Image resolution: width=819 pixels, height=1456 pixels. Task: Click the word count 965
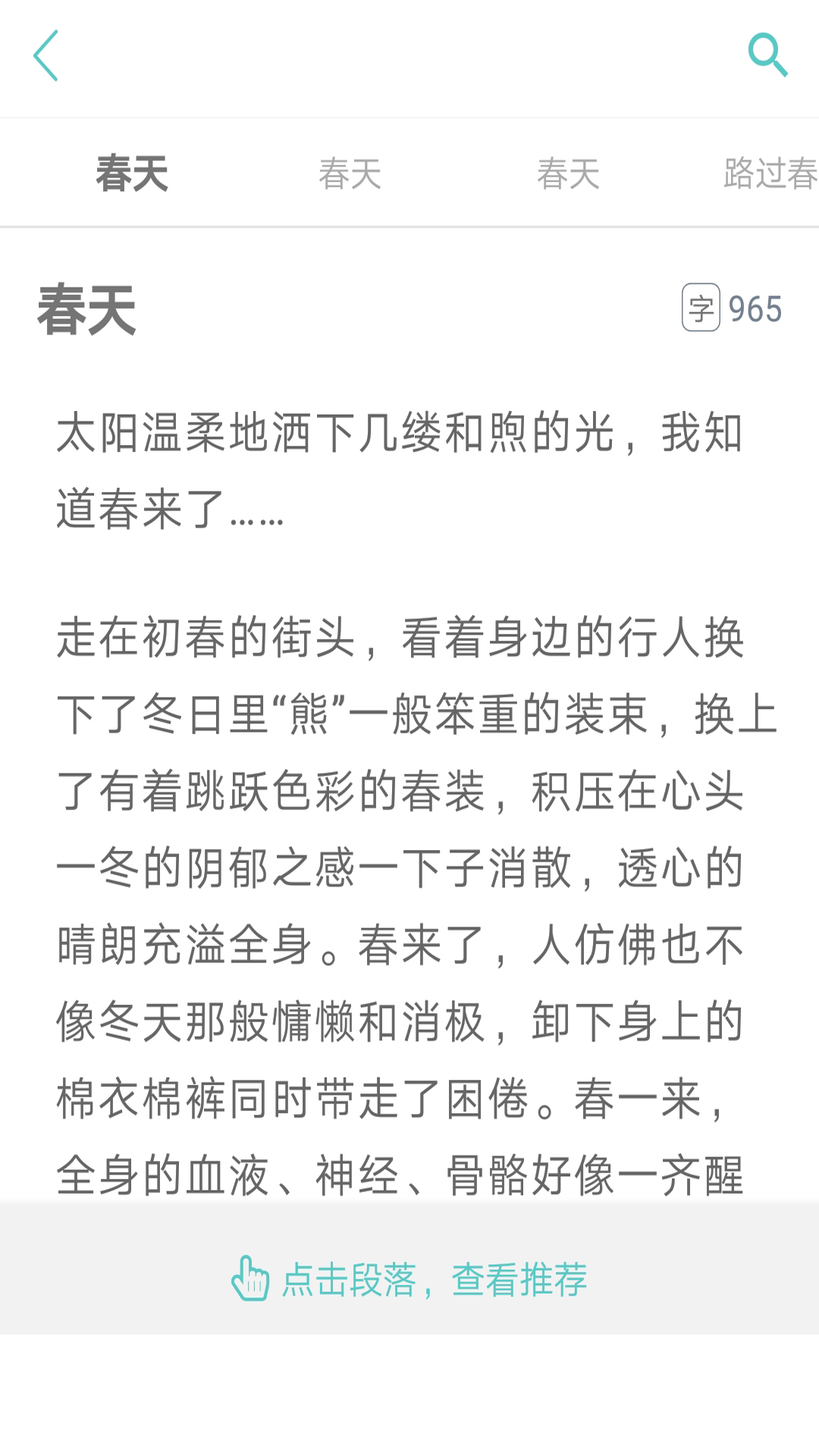[x=757, y=306]
